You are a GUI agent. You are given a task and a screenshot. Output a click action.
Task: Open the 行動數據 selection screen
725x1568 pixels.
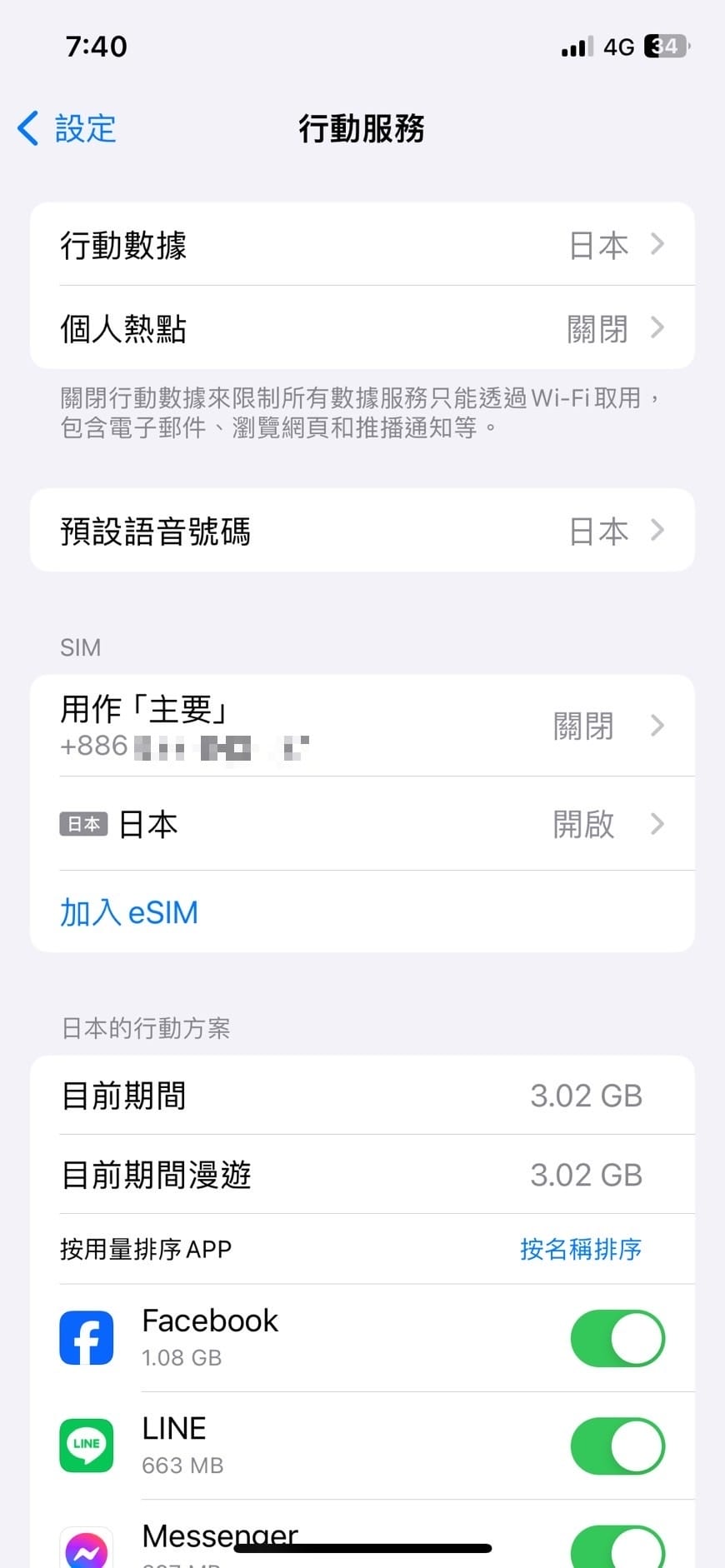click(362, 244)
